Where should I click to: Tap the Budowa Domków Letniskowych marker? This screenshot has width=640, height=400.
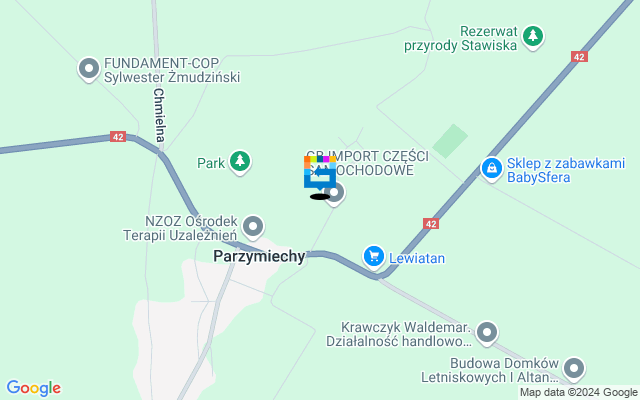tap(574, 369)
